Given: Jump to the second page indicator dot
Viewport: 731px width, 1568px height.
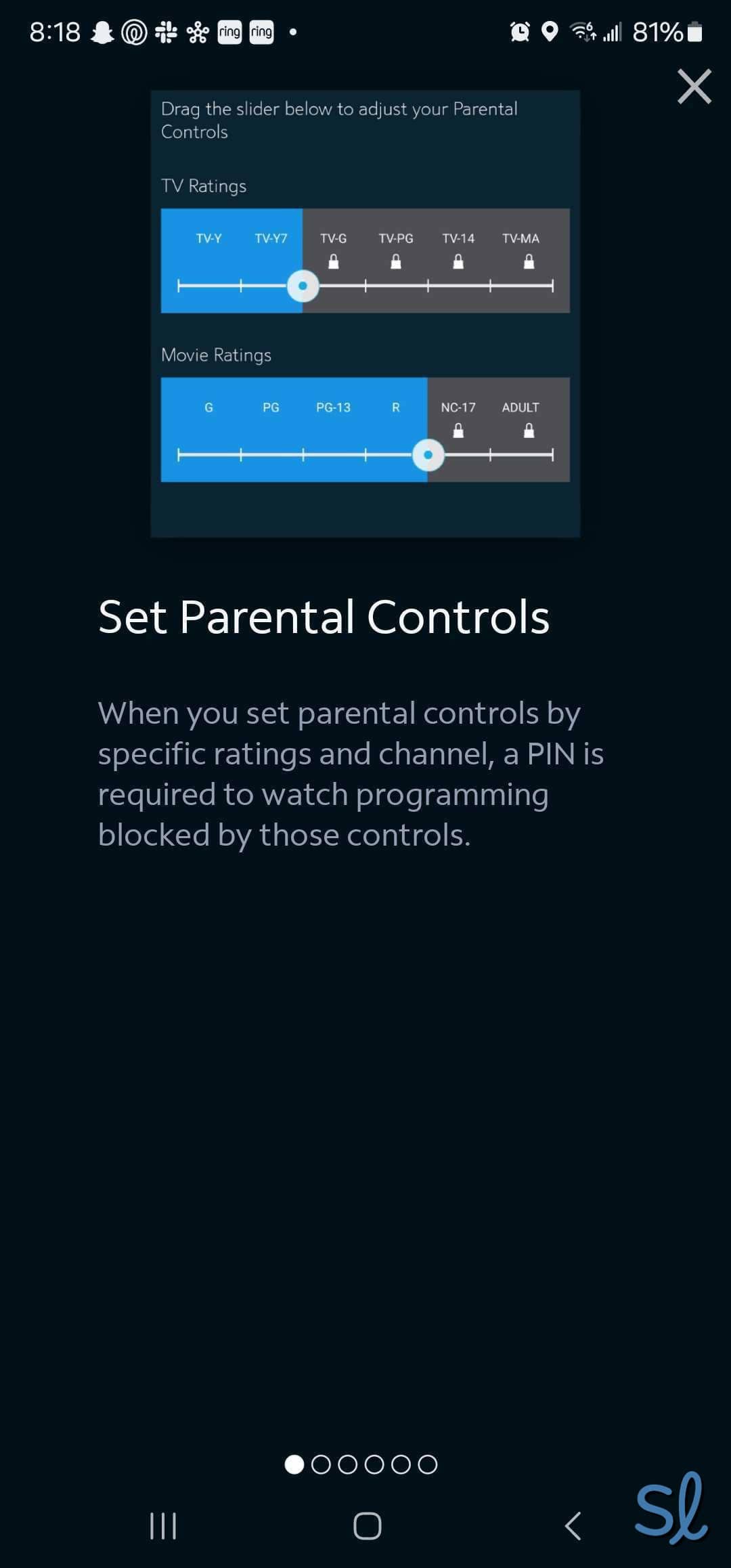Looking at the screenshot, I should [x=321, y=1464].
